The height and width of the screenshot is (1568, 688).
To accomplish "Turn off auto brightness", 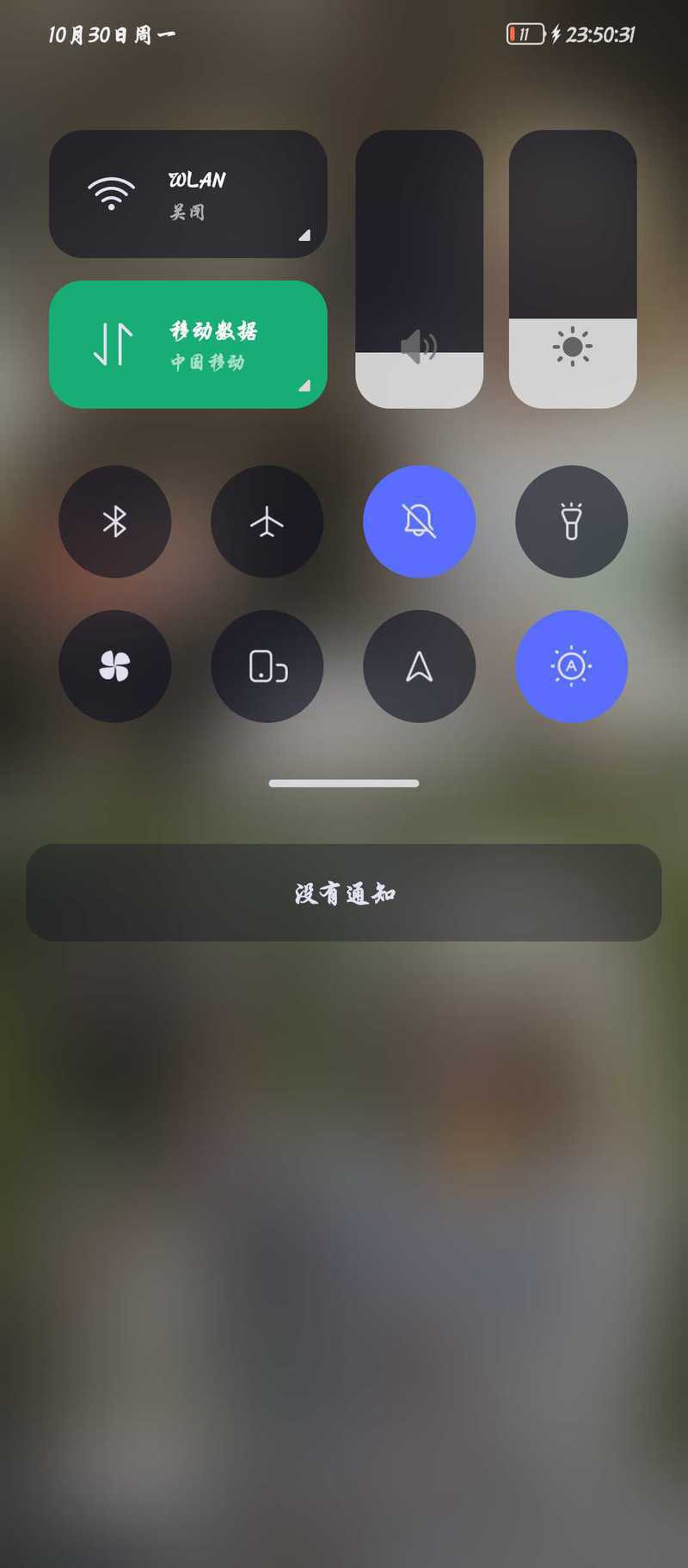I will pos(571,666).
